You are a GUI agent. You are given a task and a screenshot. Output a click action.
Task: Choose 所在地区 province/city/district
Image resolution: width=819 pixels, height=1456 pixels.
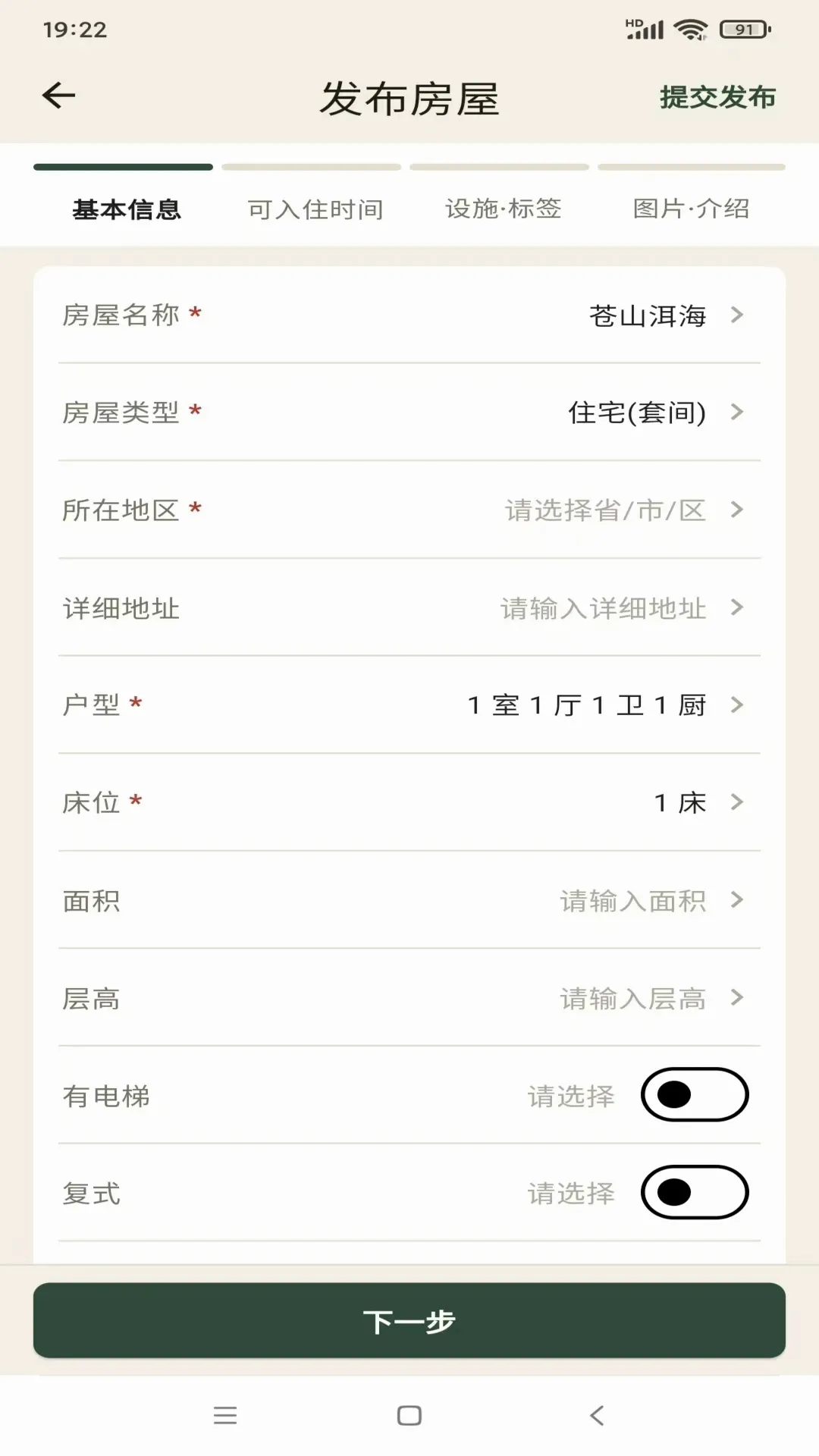[409, 510]
